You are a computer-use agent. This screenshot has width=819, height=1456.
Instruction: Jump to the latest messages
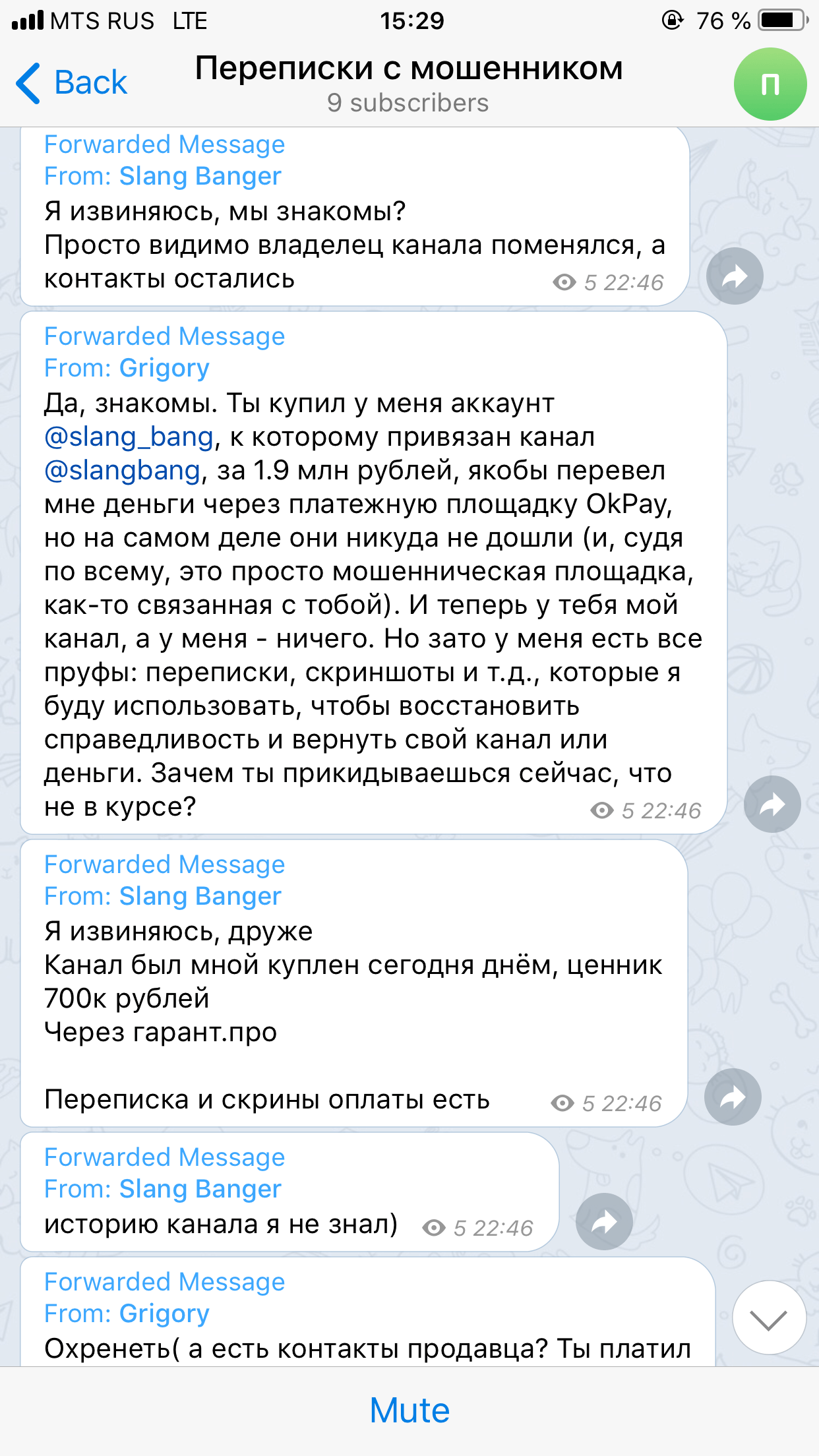coord(768,1318)
